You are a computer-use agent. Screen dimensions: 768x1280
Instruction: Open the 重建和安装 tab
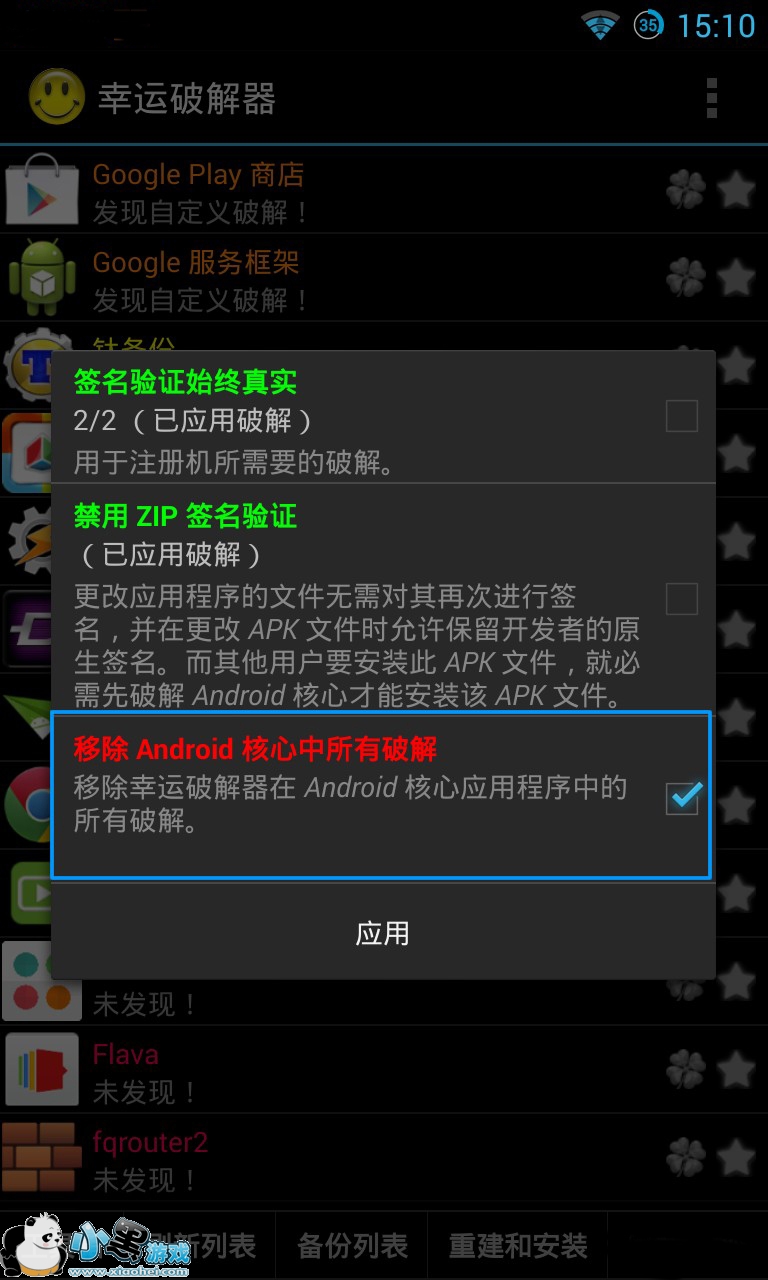click(x=517, y=1245)
